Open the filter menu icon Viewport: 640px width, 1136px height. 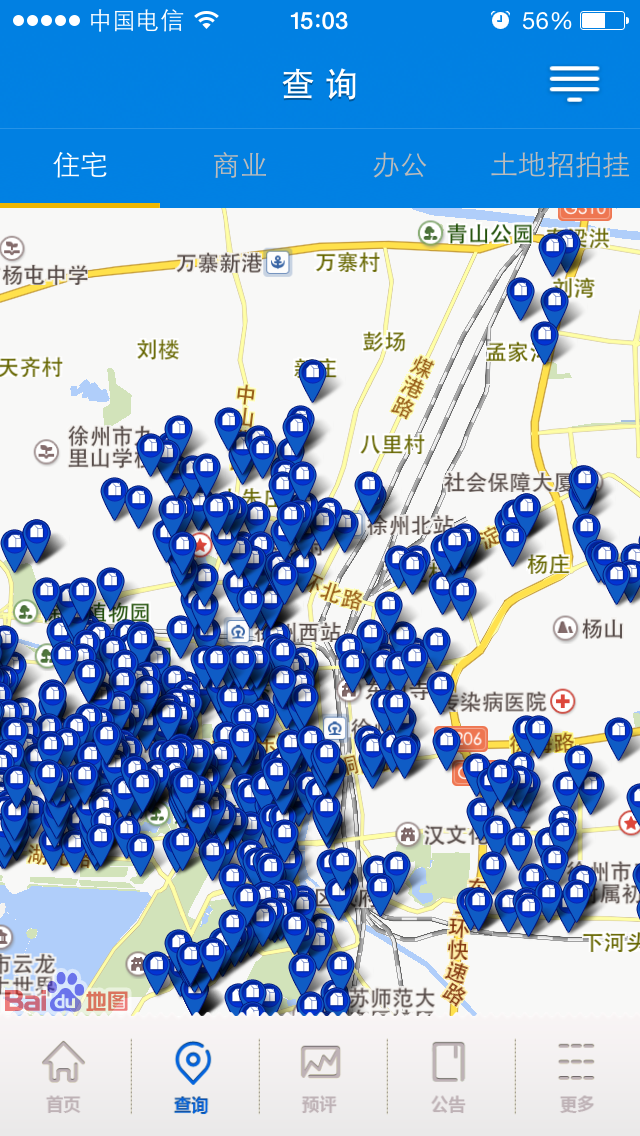tap(574, 84)
